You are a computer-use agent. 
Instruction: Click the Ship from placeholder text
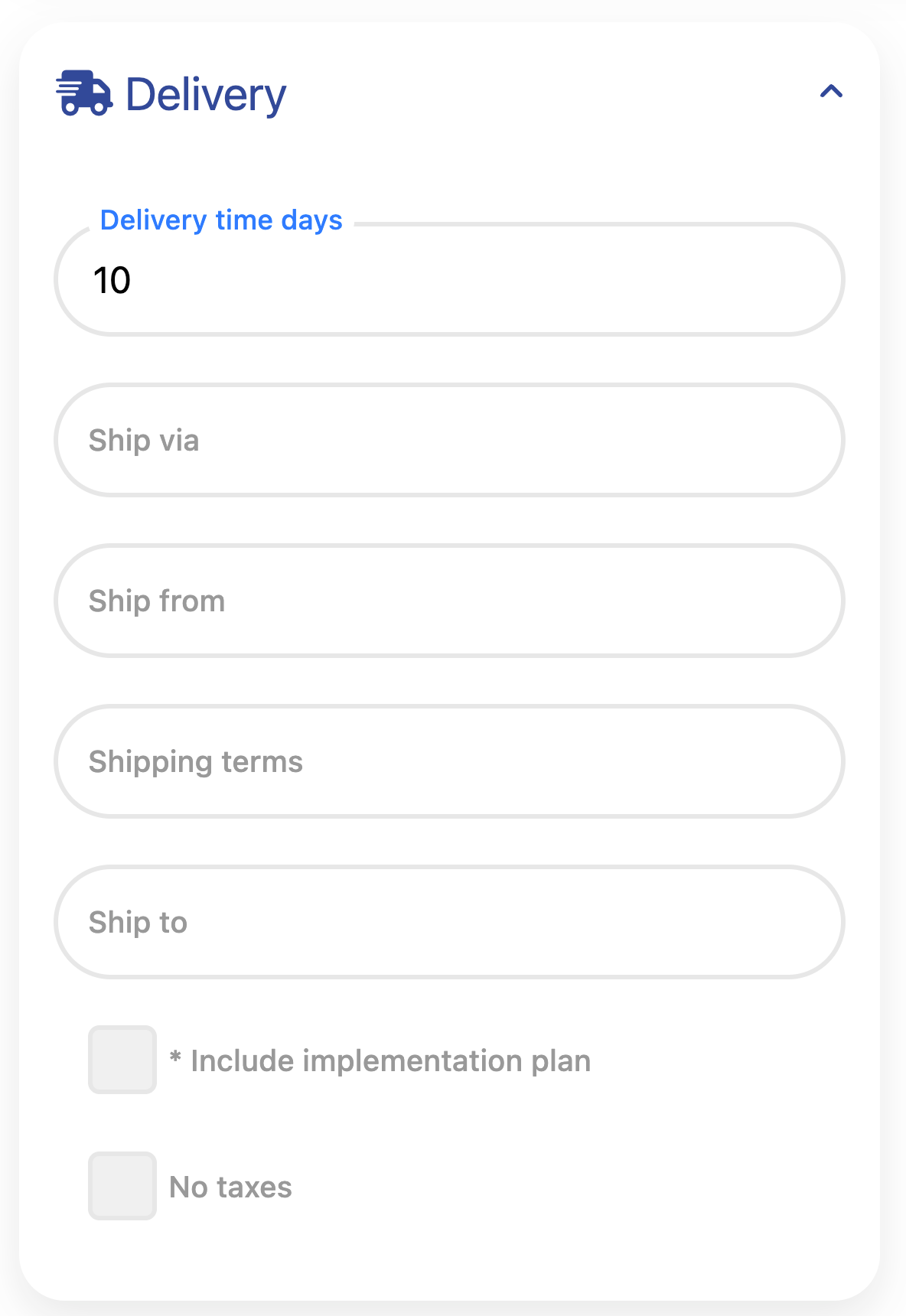pos(156,601)
